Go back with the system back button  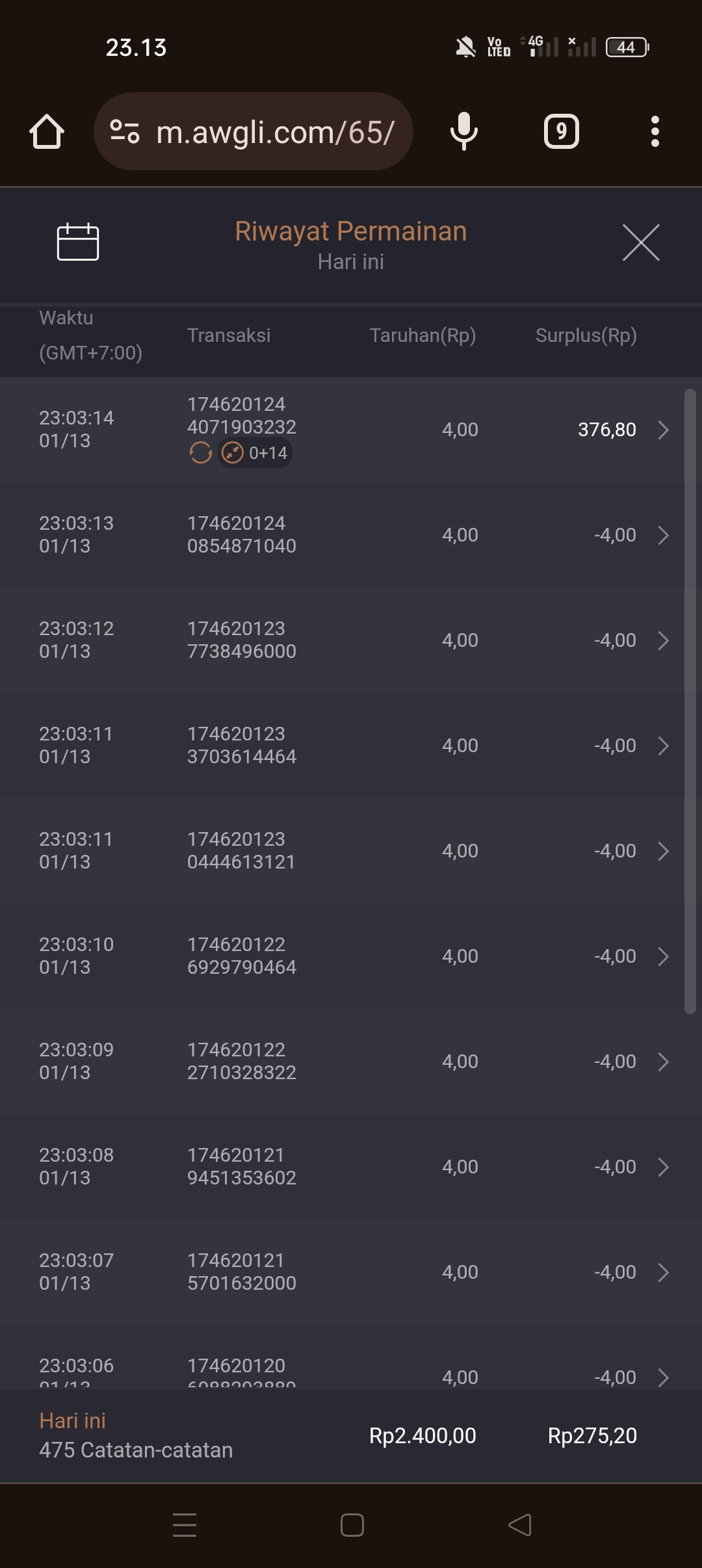[520, 1525]
